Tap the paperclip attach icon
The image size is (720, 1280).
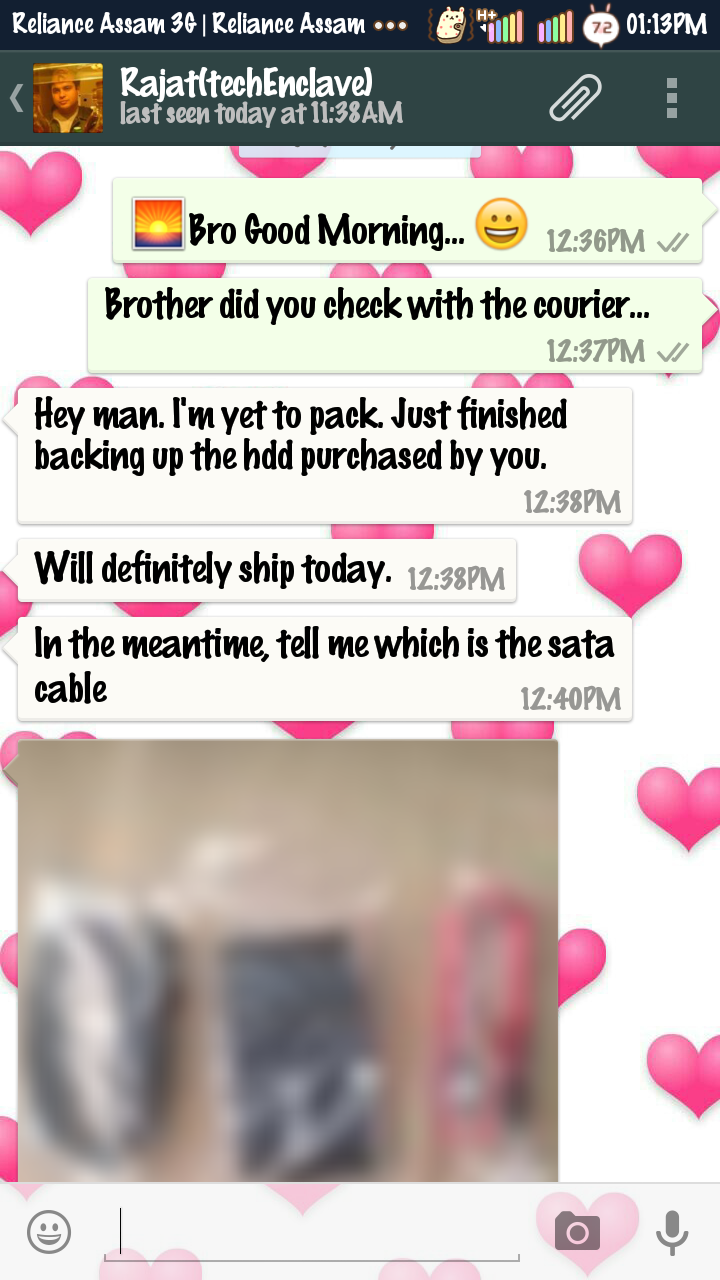point(576,98)
